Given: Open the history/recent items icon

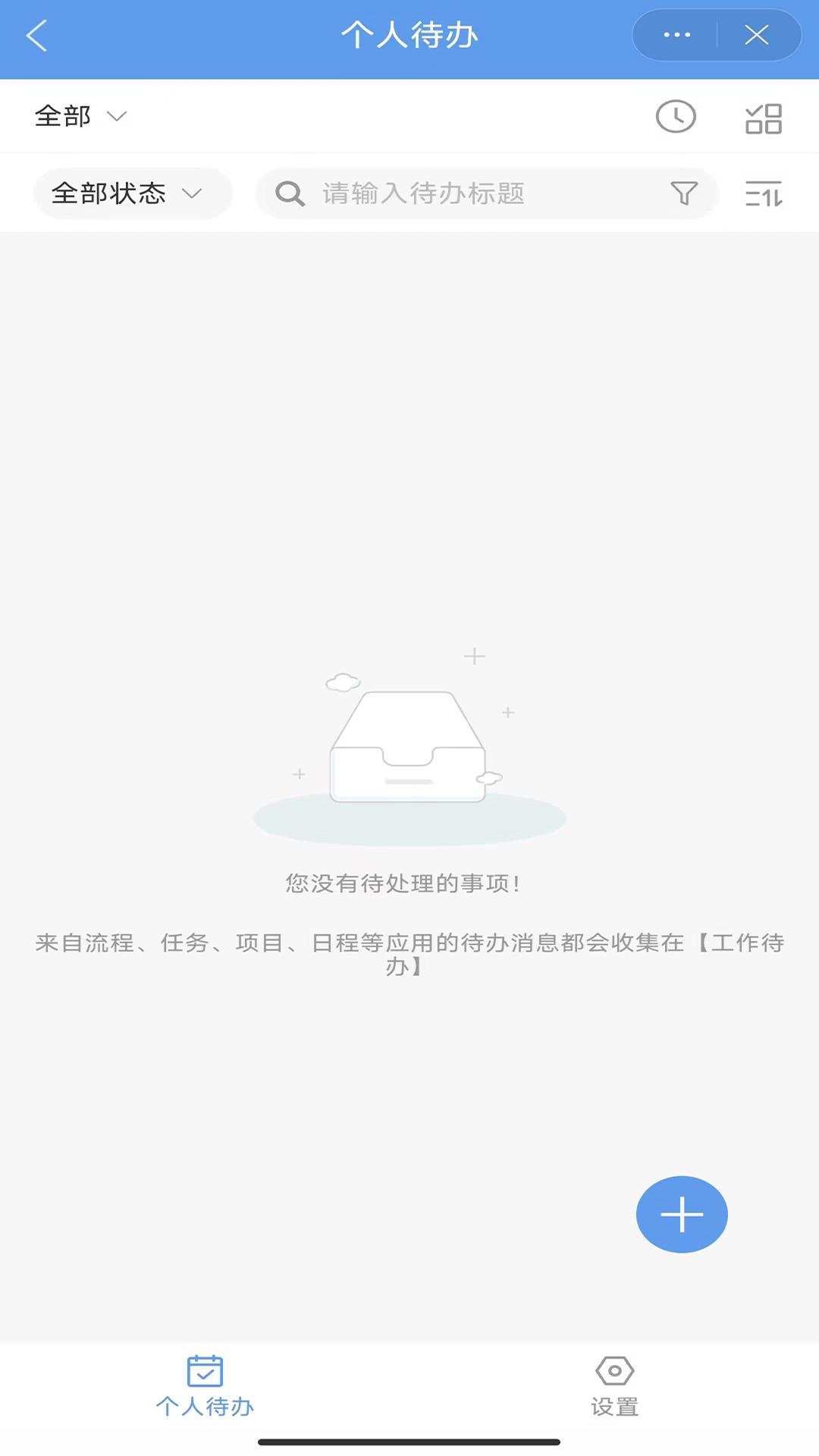Looking at the screenshot, I should pyautogui.click(x=676, y=116).
